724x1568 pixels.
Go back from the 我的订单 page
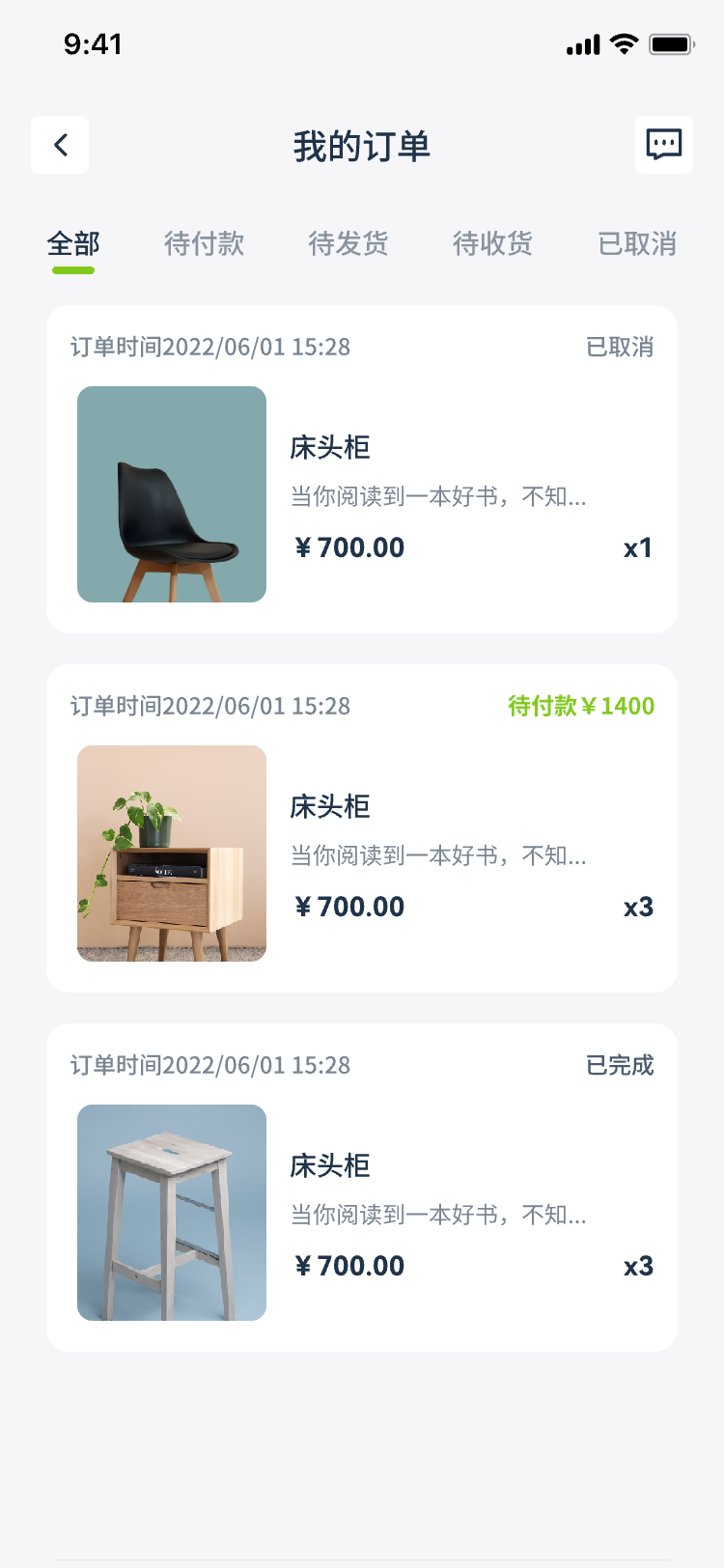[x=60, y=145]
